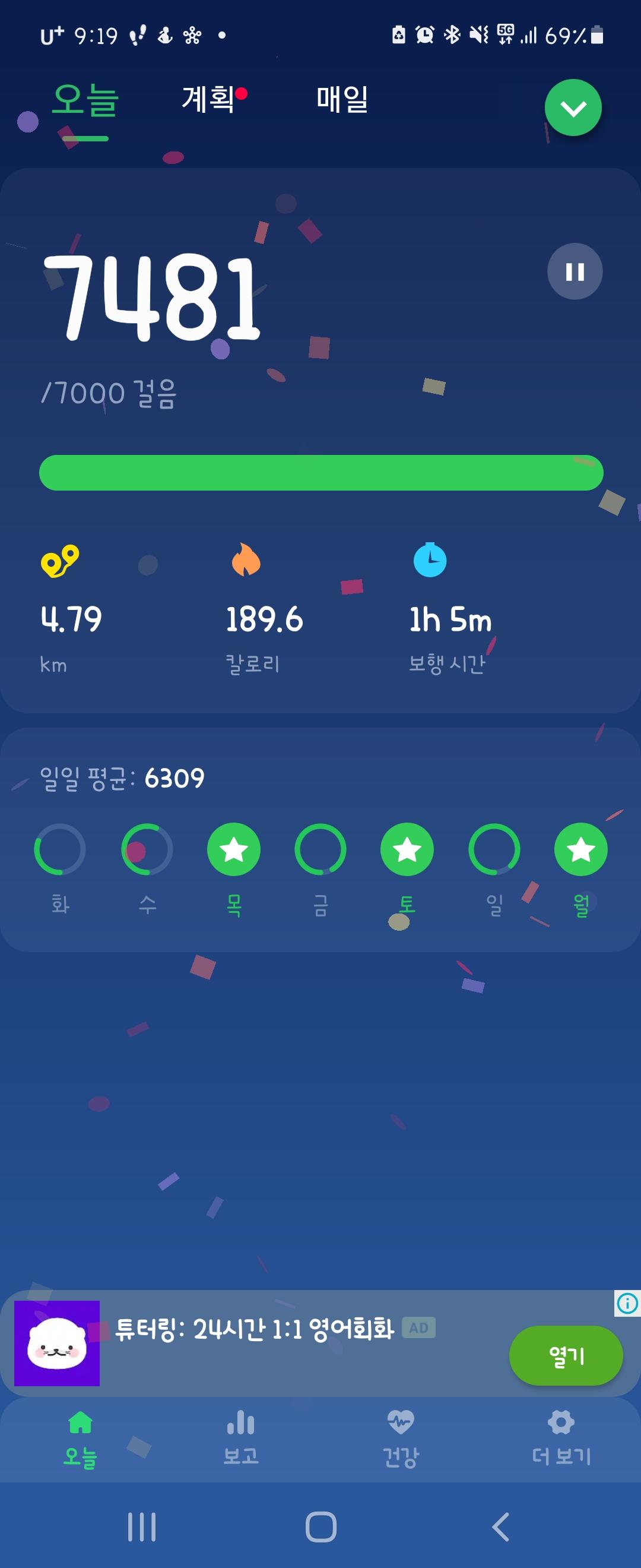Open the 7481 step count details
This screenshot has height=1568, width=641.
[152, 297]
